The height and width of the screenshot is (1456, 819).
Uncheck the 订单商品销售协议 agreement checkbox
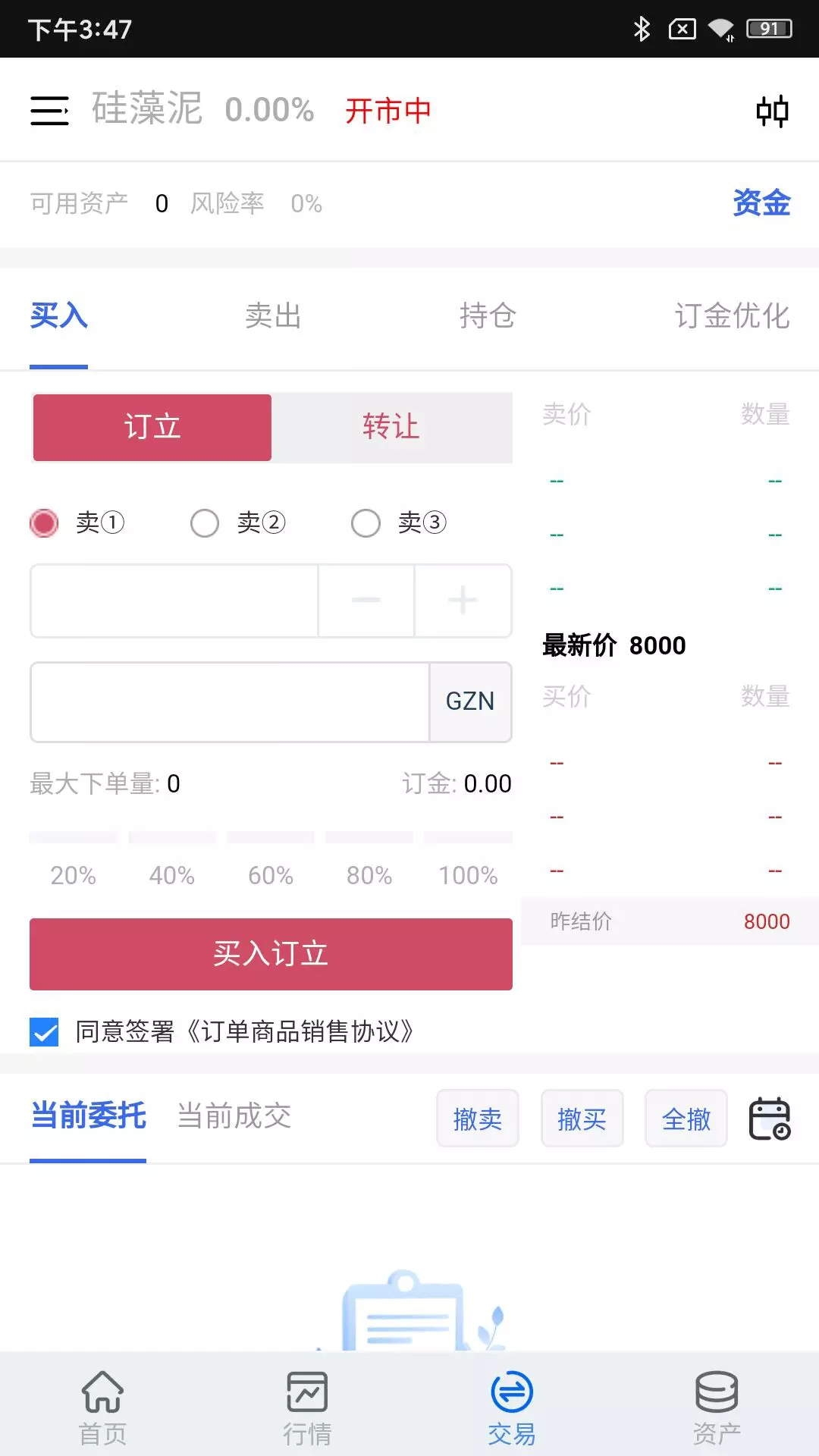pos(44,1031)
